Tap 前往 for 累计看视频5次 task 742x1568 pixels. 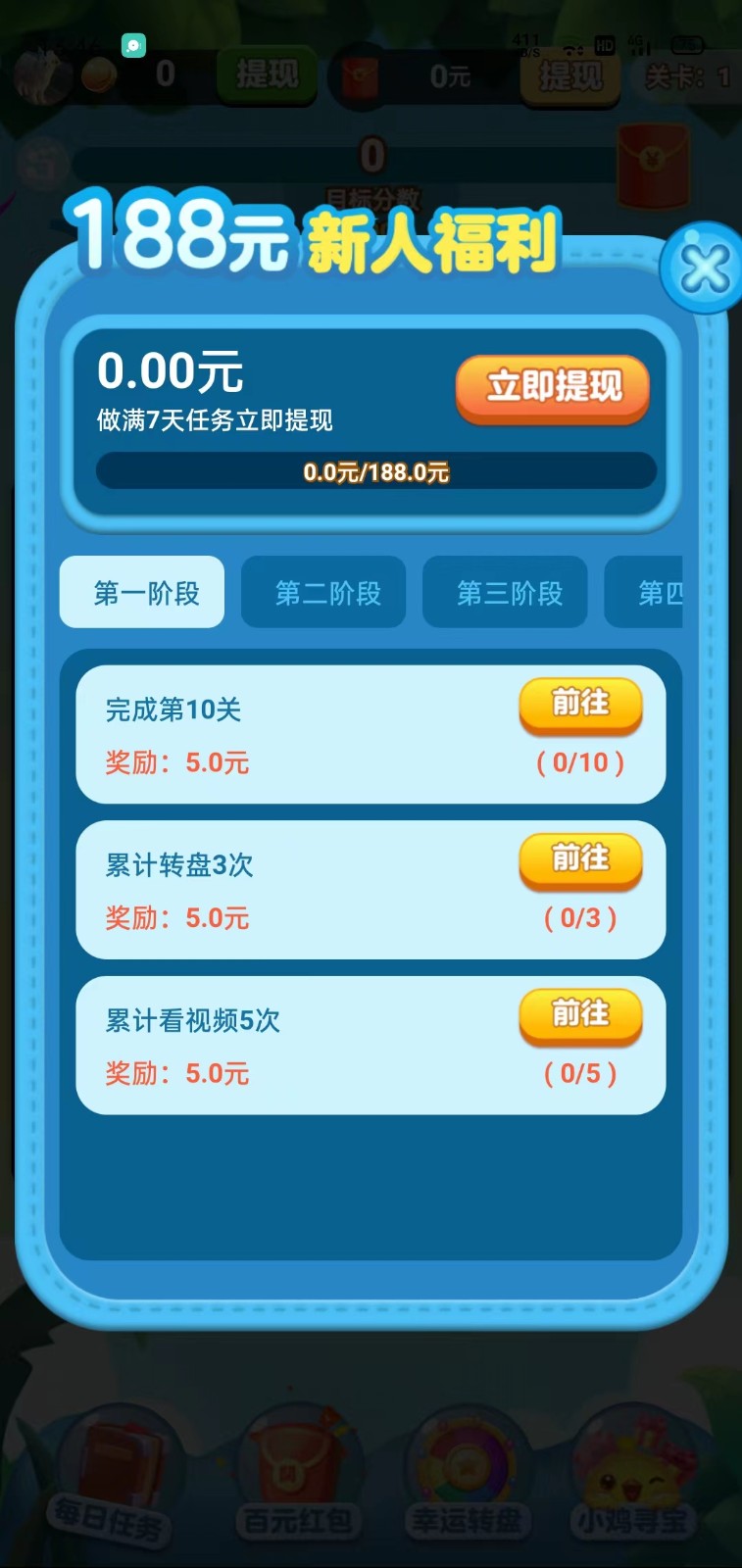point(580,1015)
